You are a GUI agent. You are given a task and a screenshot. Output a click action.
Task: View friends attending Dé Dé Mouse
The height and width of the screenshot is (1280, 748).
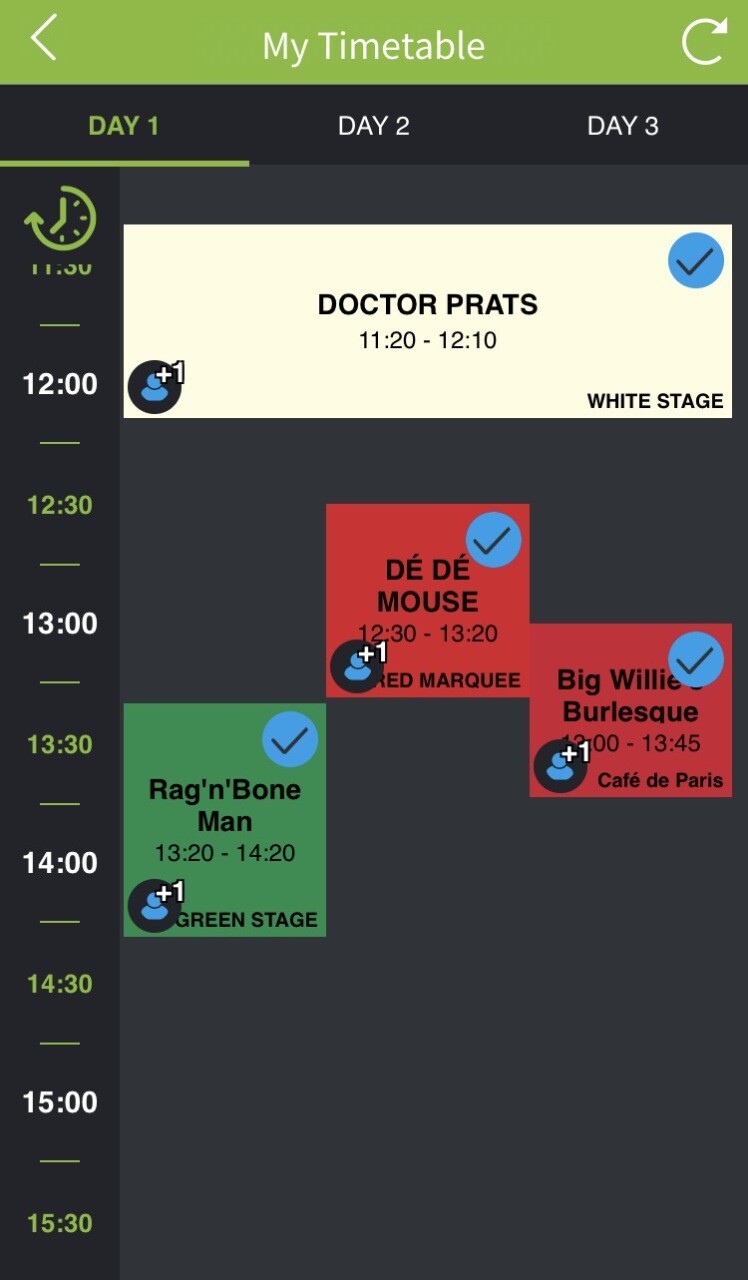[359, 666]
